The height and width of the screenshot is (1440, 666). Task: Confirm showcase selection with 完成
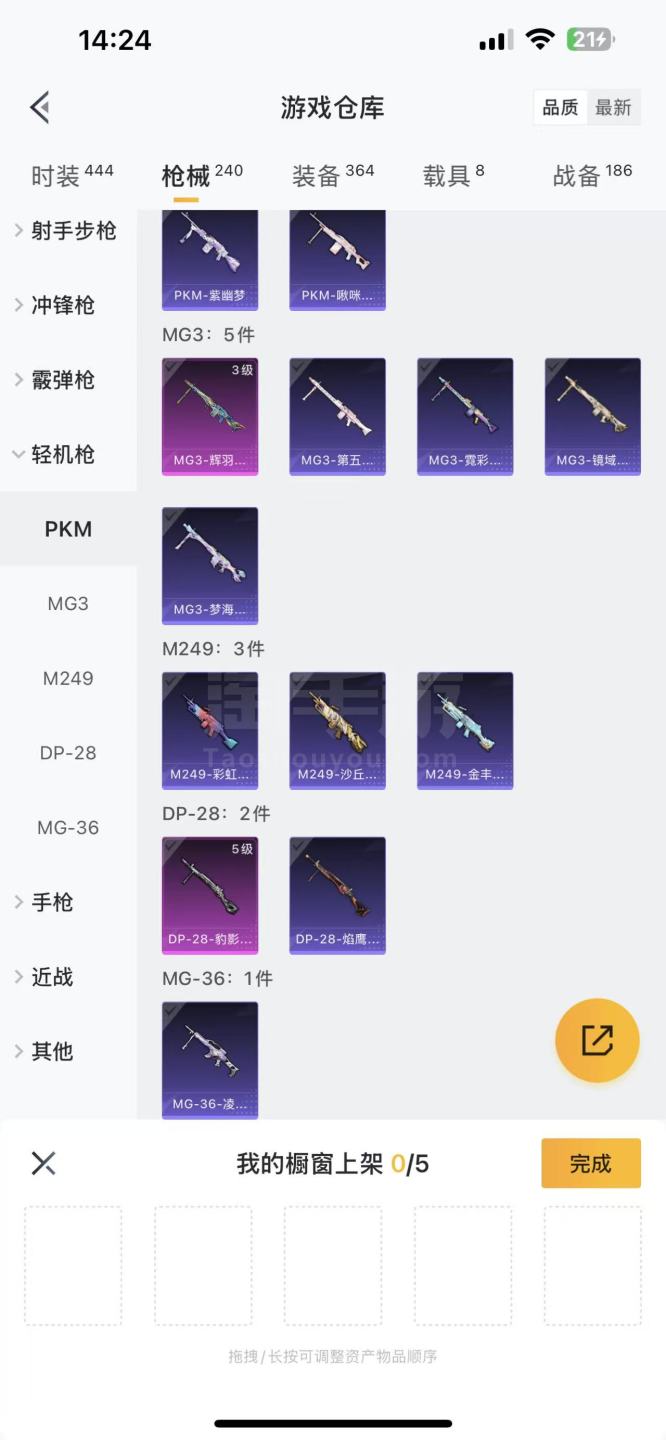pyautogui.click(x=590, y=1164)
